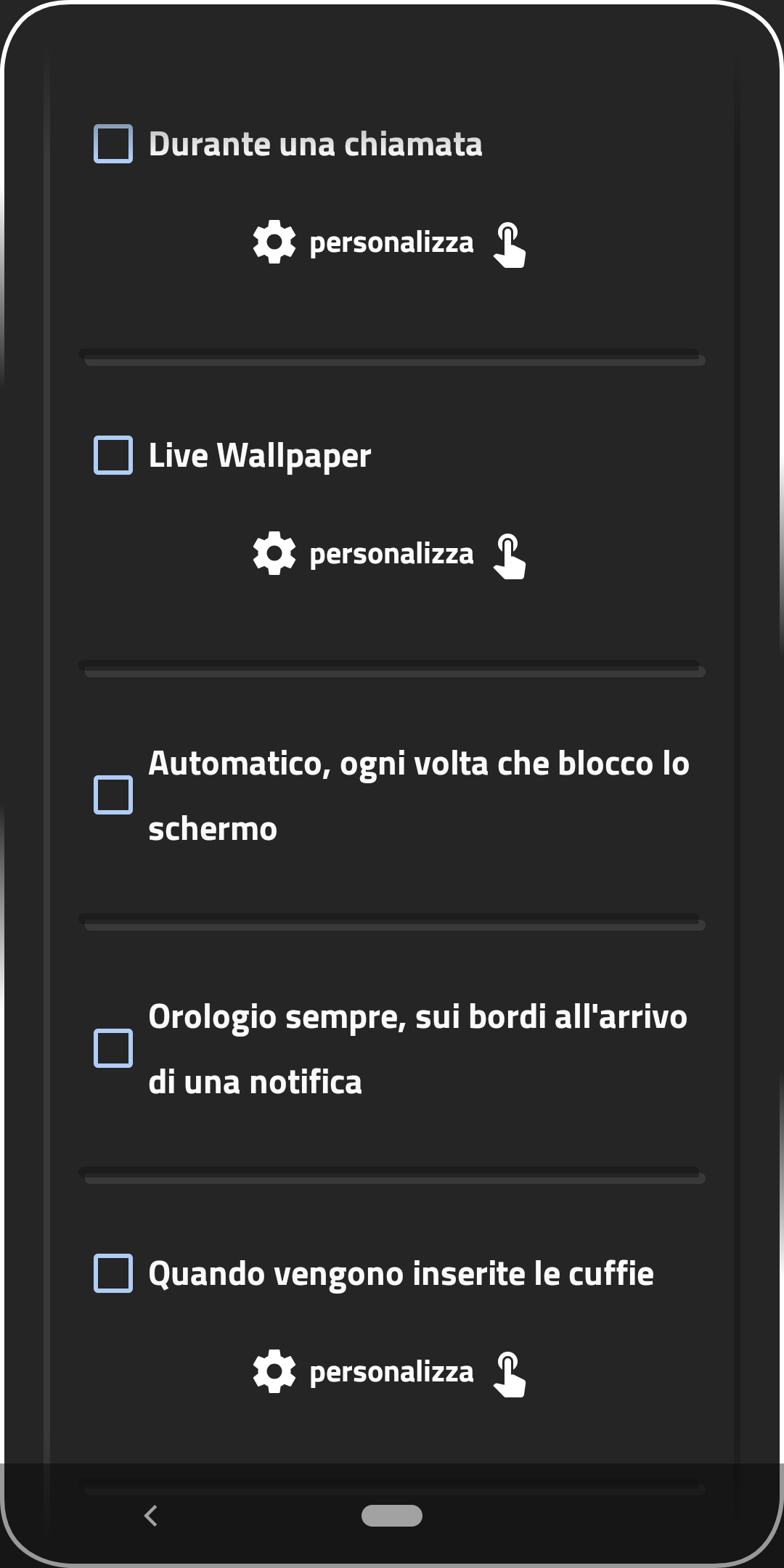784x1568 pixels.
Task: Tap personalizza under Live Wallpaper
Action: [390, 555]
